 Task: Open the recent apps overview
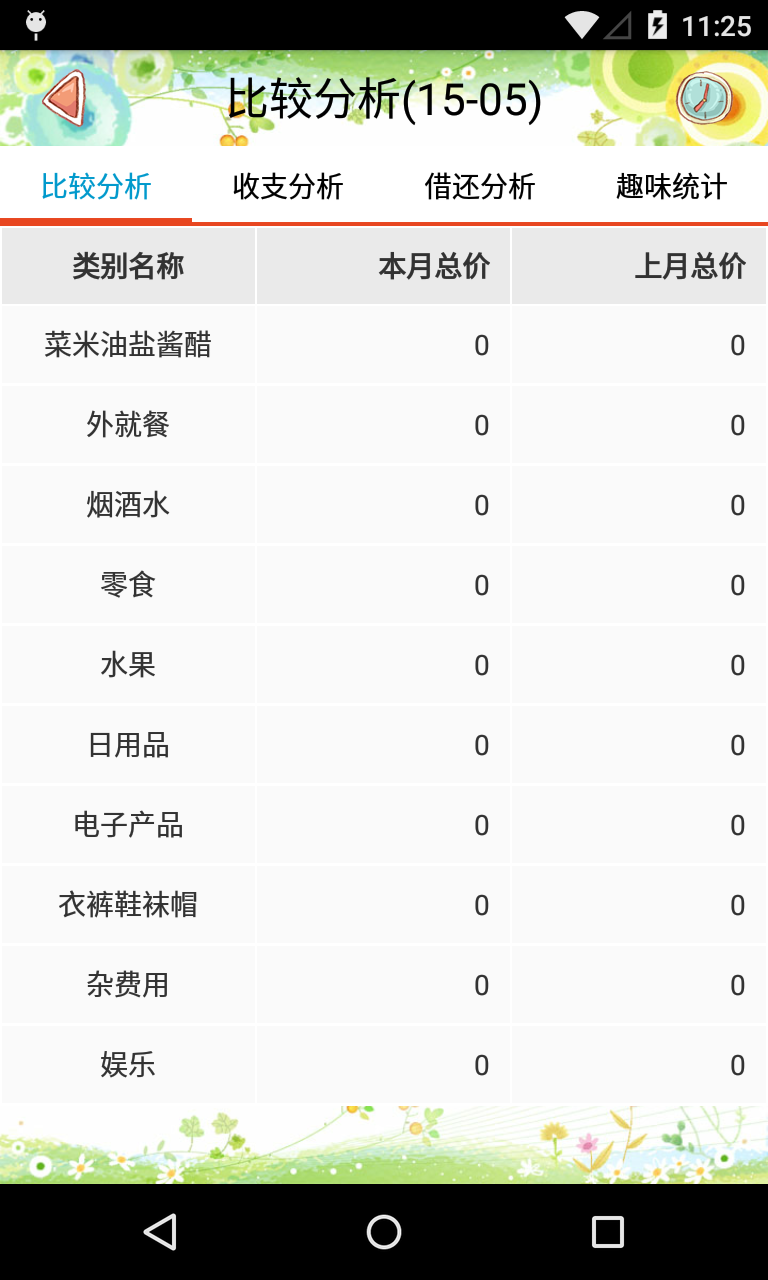point(607,1232)
